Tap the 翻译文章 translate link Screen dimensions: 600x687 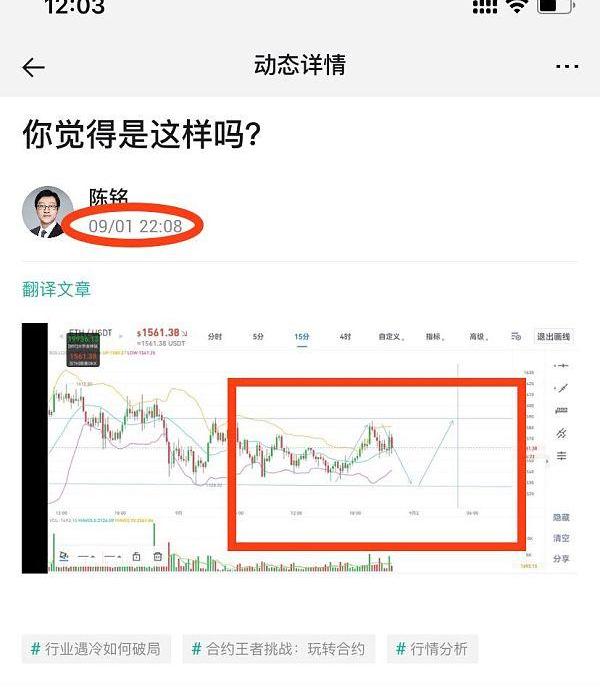point(57,289)
